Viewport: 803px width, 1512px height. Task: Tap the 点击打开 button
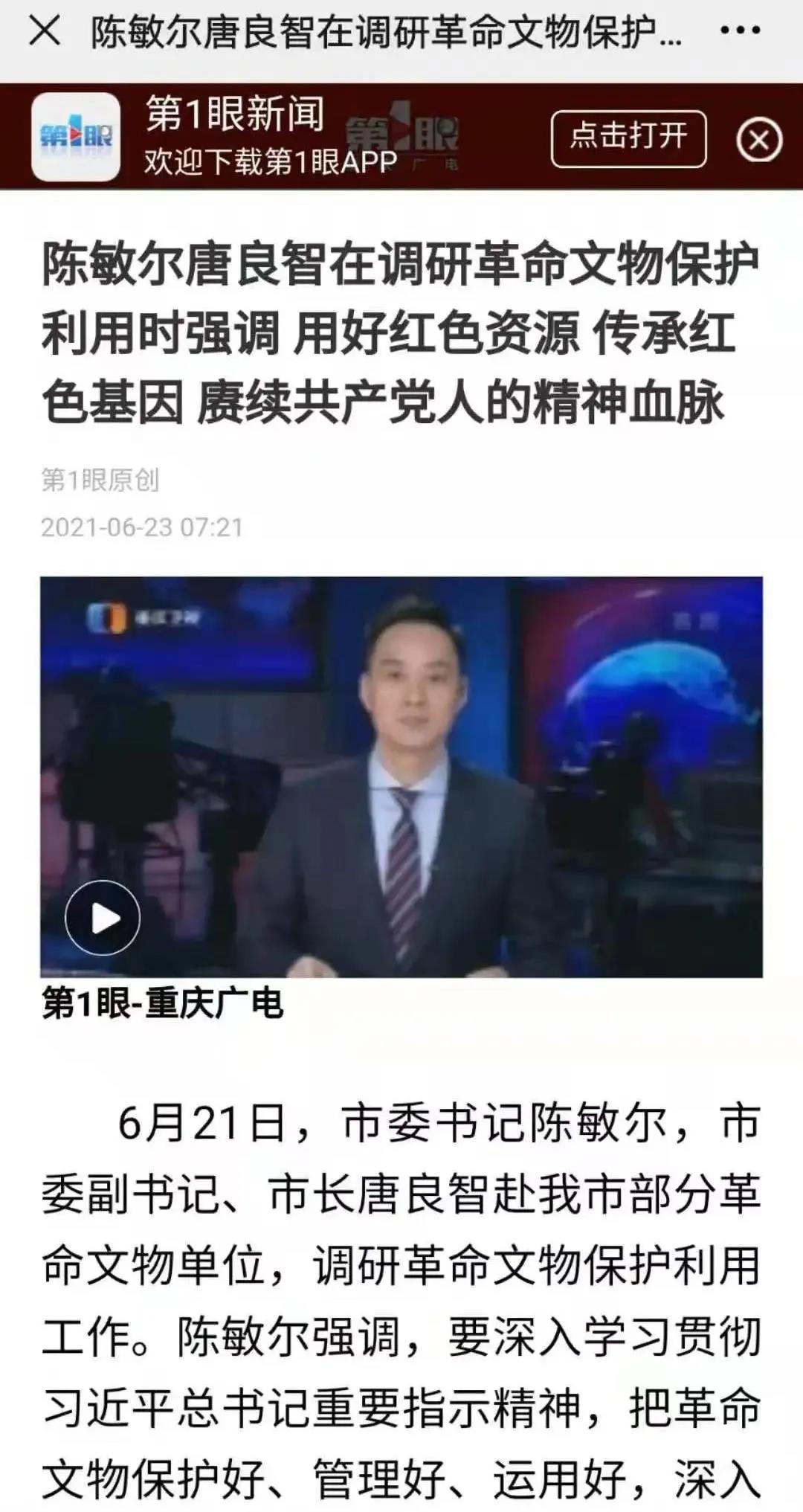point(628,138)
